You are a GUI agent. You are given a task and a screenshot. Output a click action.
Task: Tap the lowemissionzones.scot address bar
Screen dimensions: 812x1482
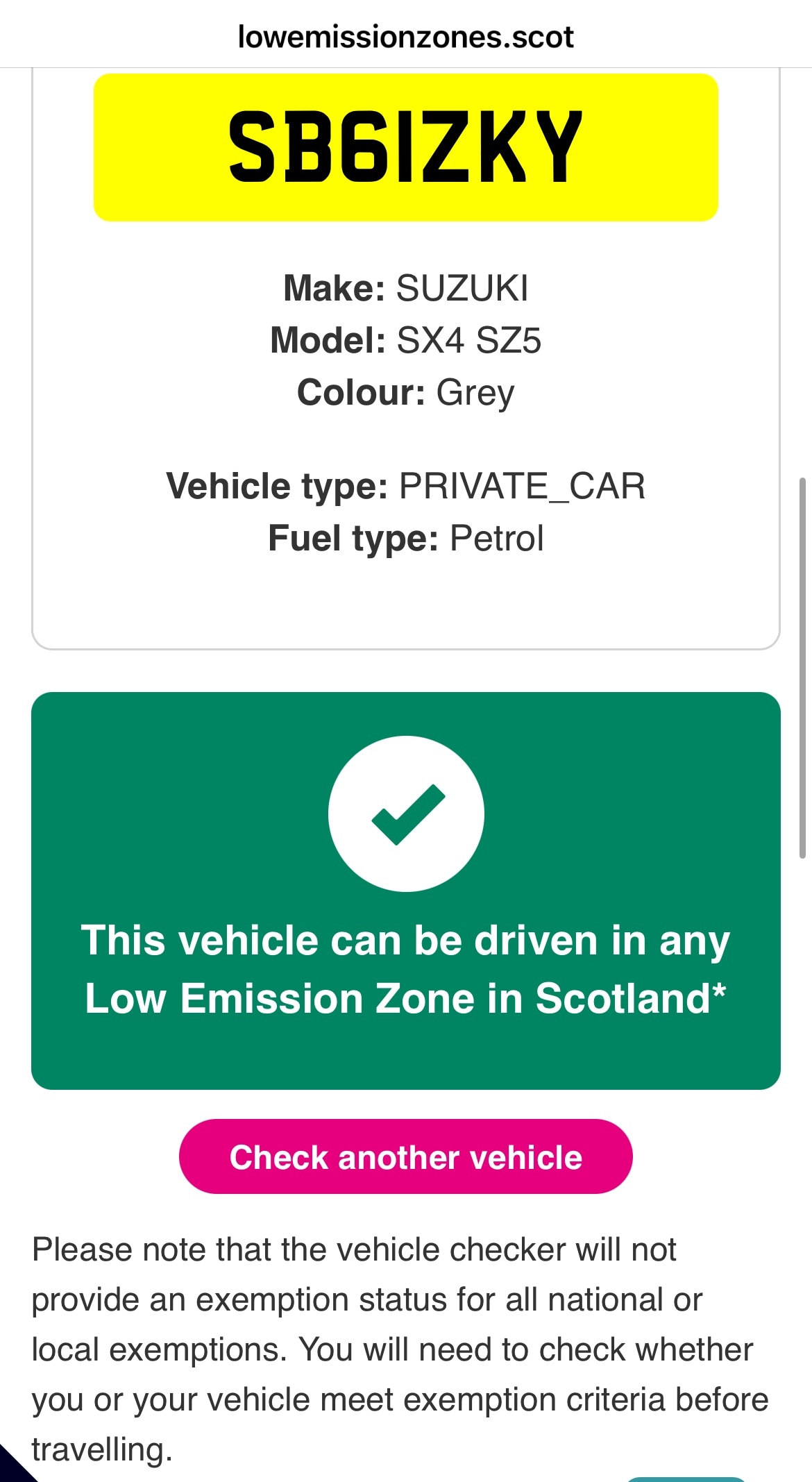tap(405, 36)
